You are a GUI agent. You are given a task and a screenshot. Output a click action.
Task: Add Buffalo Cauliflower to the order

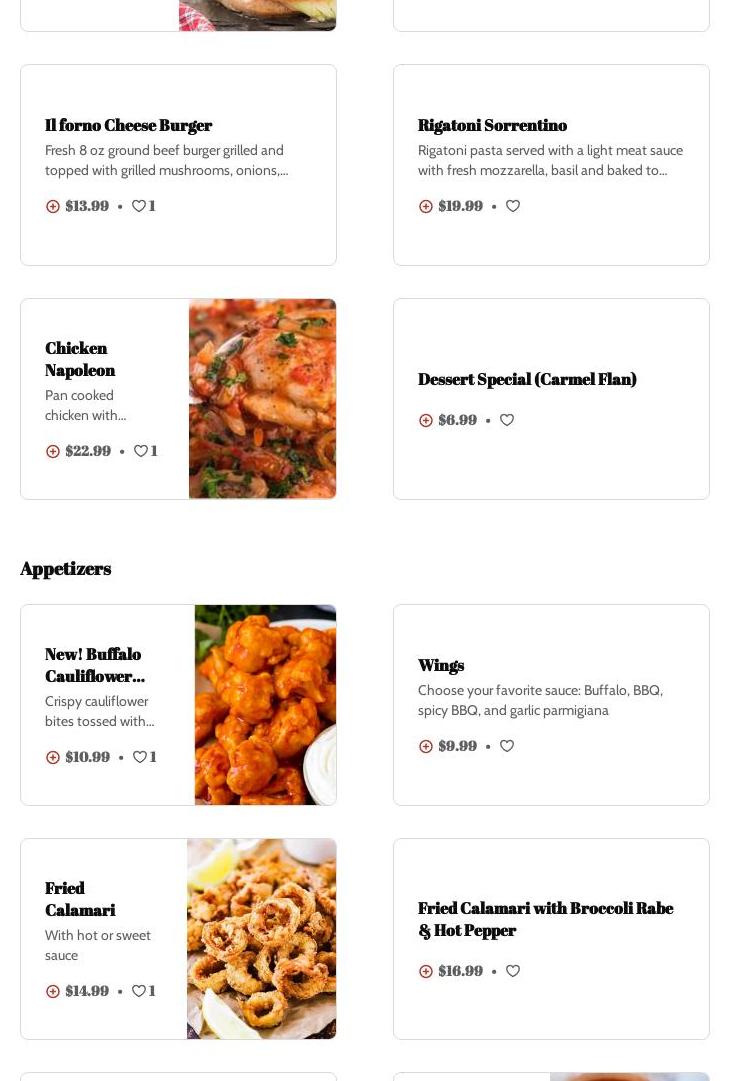coord(53,757)
